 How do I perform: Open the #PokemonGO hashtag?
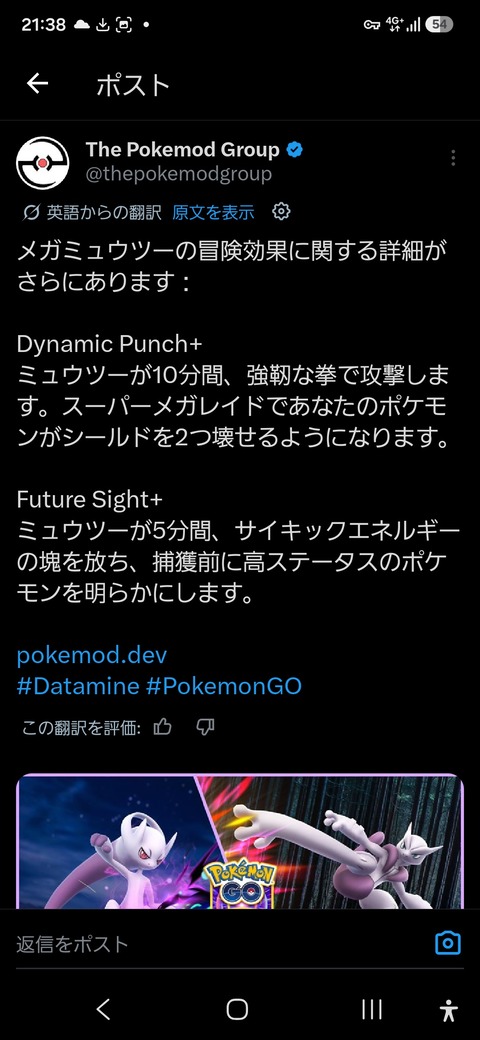(x=223, y=686)
